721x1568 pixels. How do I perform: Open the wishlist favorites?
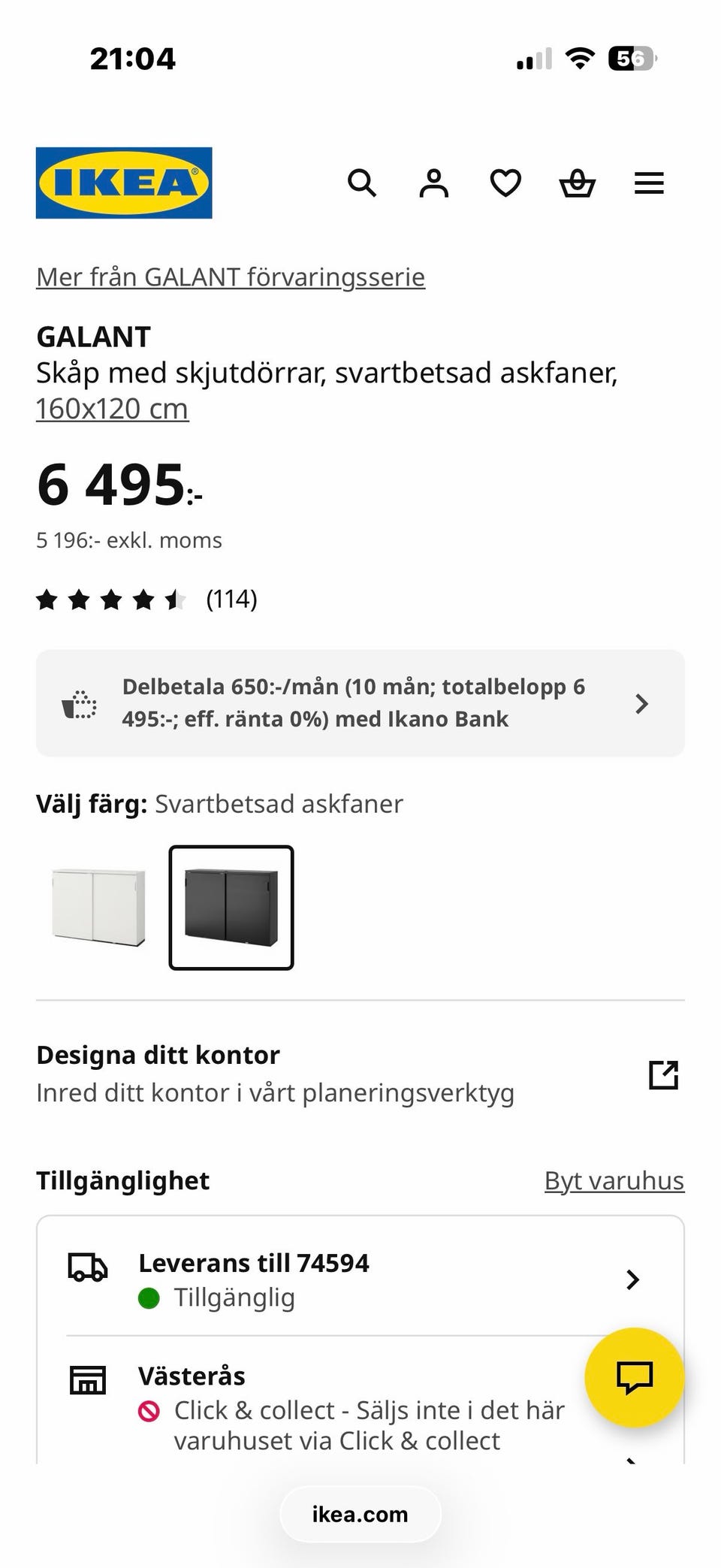[505, 183]
